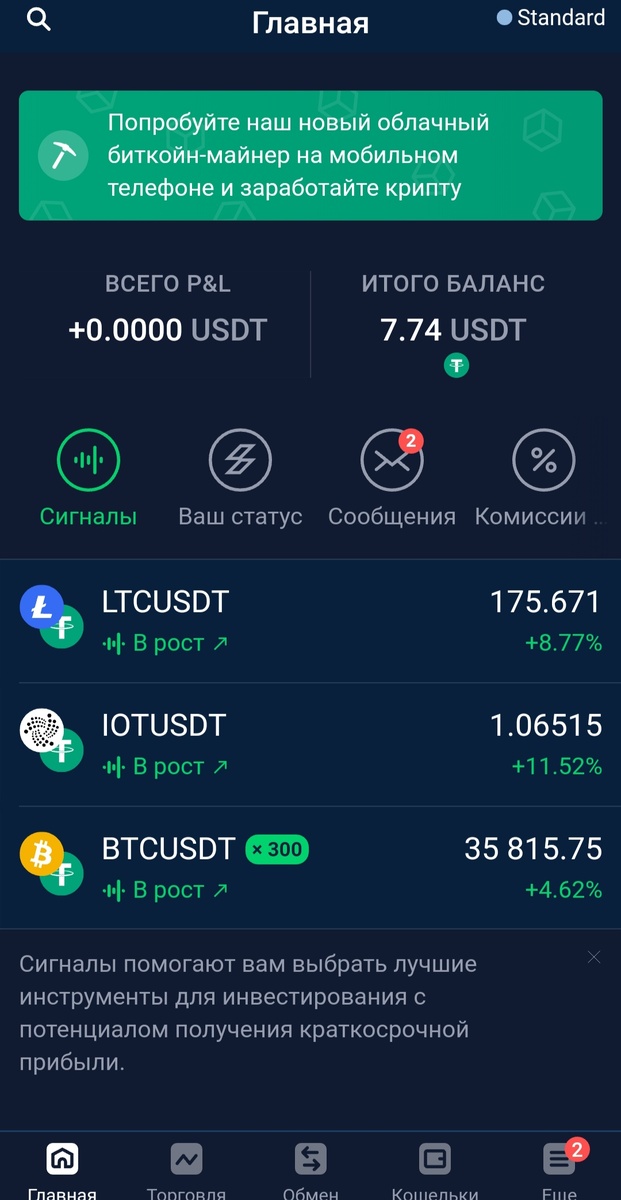
Task: Open the Еще tab
Action: 558,1168
